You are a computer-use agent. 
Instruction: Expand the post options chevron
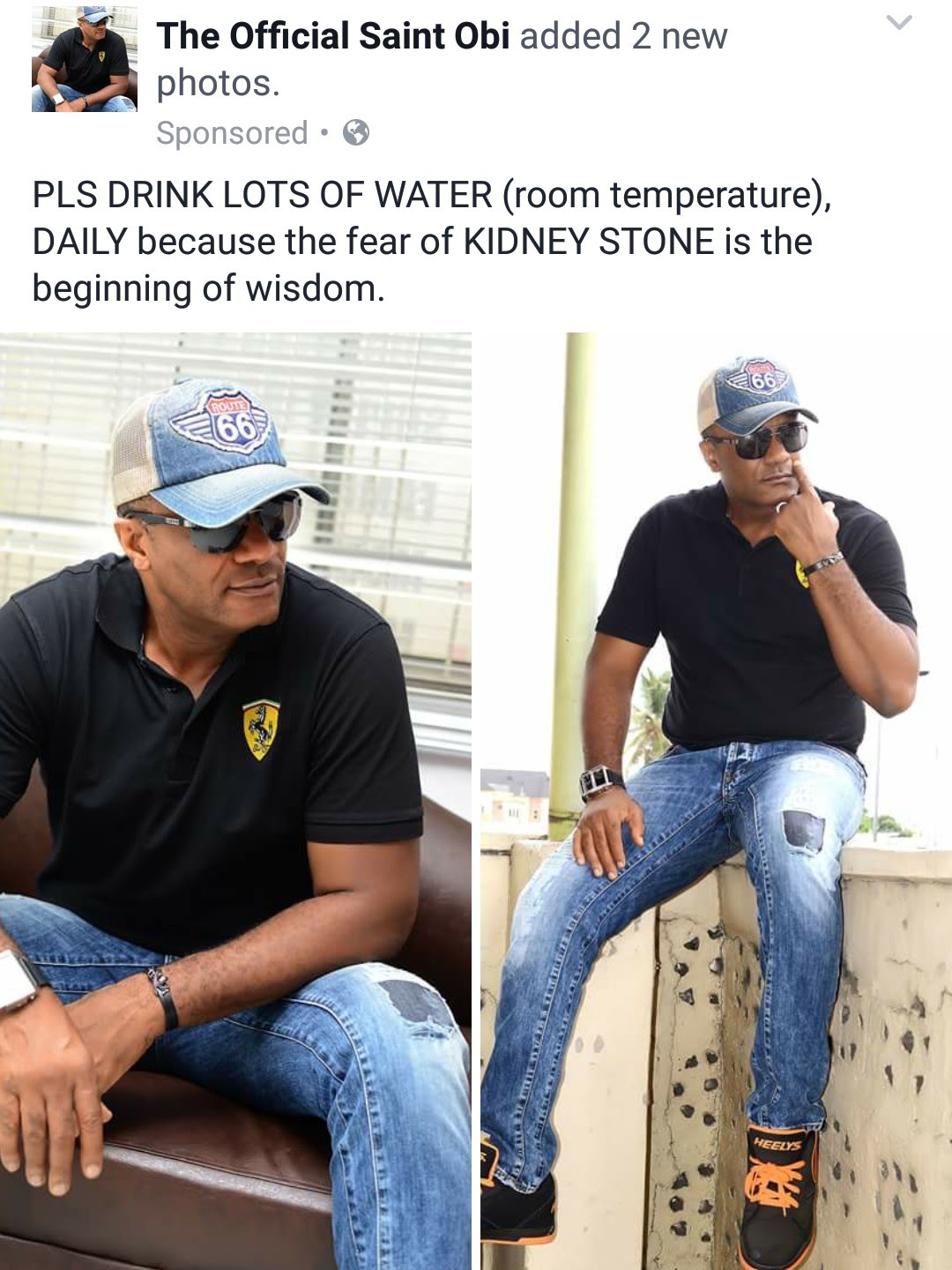[898, 23]
